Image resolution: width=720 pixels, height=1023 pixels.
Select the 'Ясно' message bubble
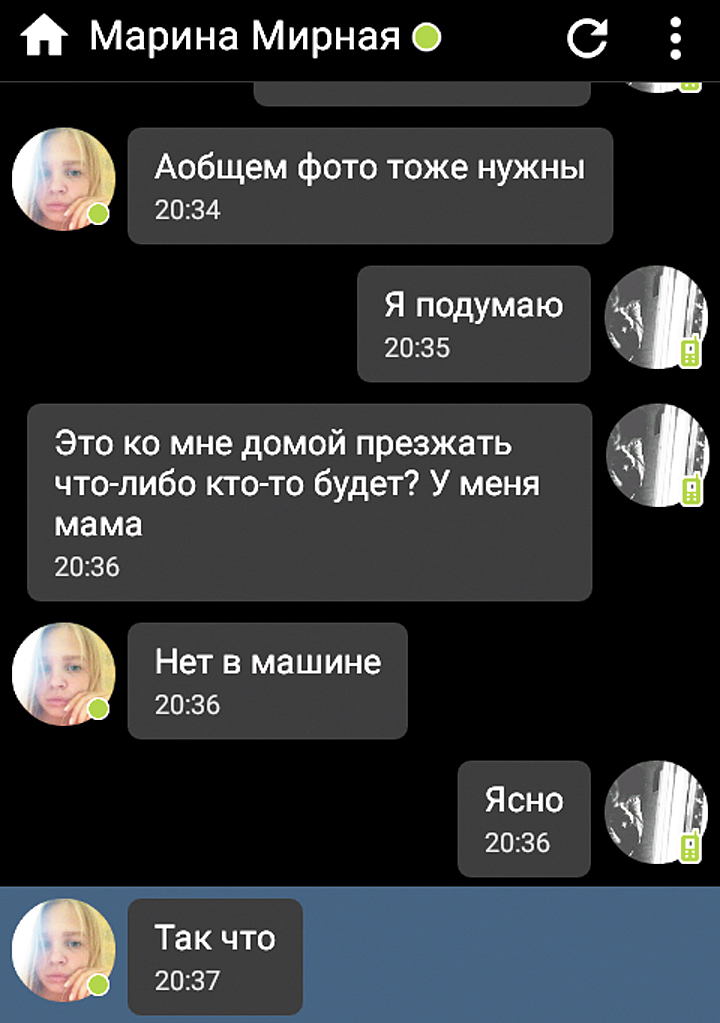tap(524, 818)
